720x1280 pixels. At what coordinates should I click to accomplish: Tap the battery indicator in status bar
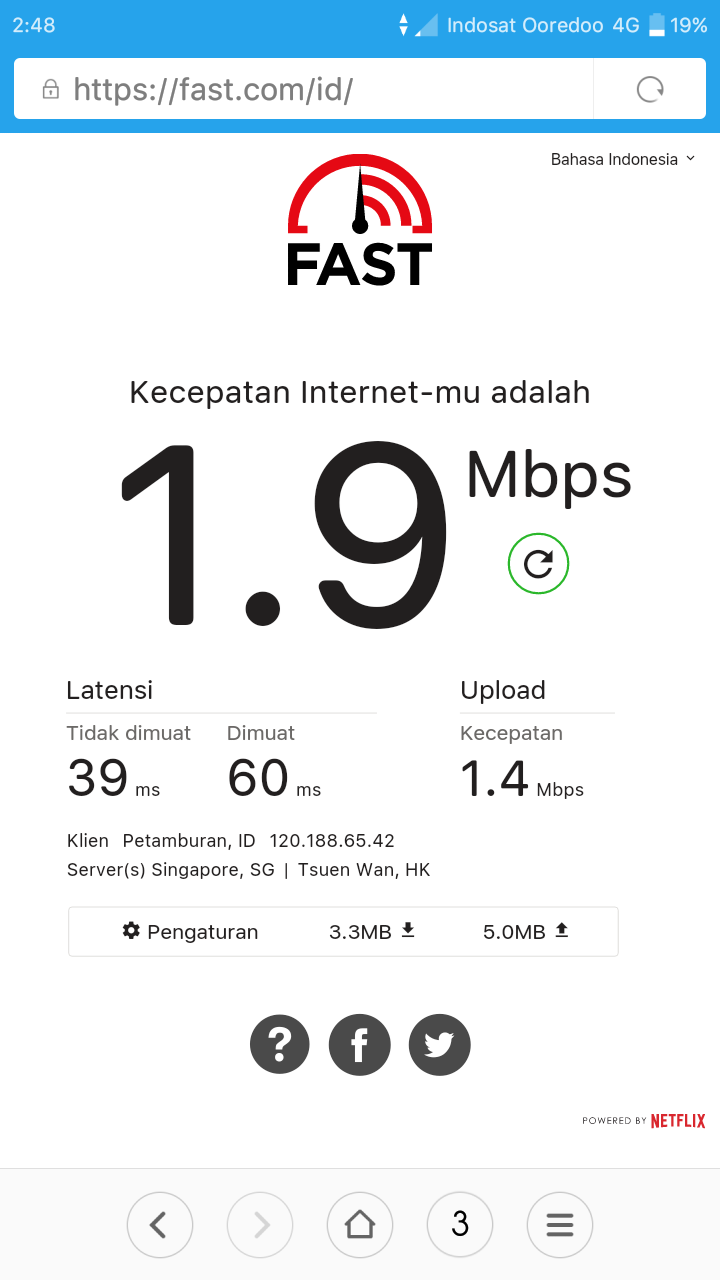pyautogui.click(x=657, y=24)
